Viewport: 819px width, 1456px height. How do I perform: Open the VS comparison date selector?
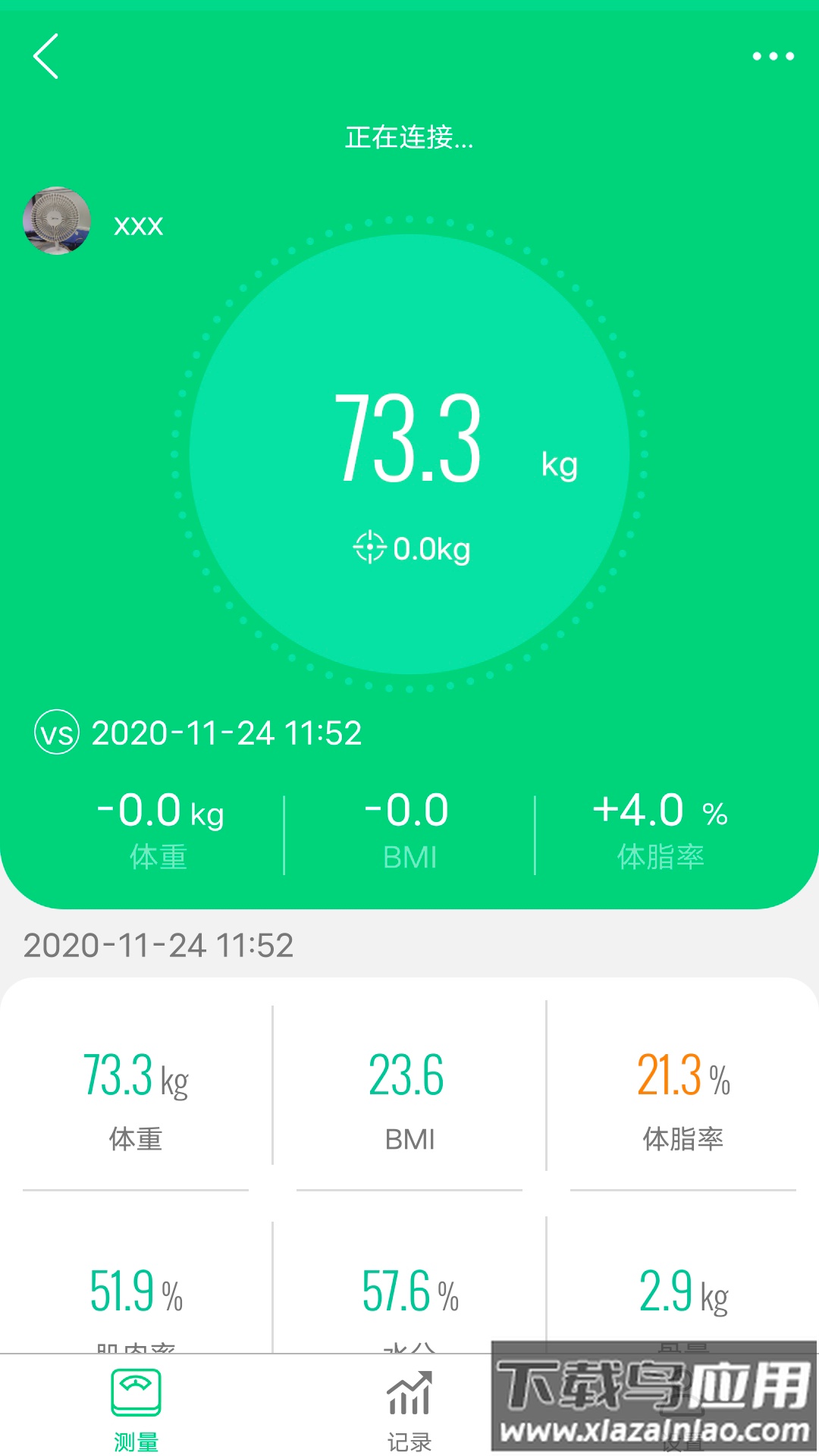click(x=199, y=733)
